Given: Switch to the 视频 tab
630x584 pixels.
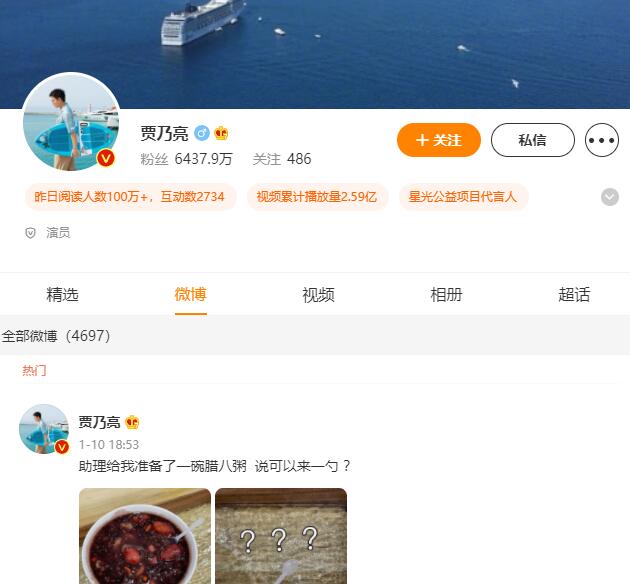Looking at the screenshot, I should tap(318, 295).
